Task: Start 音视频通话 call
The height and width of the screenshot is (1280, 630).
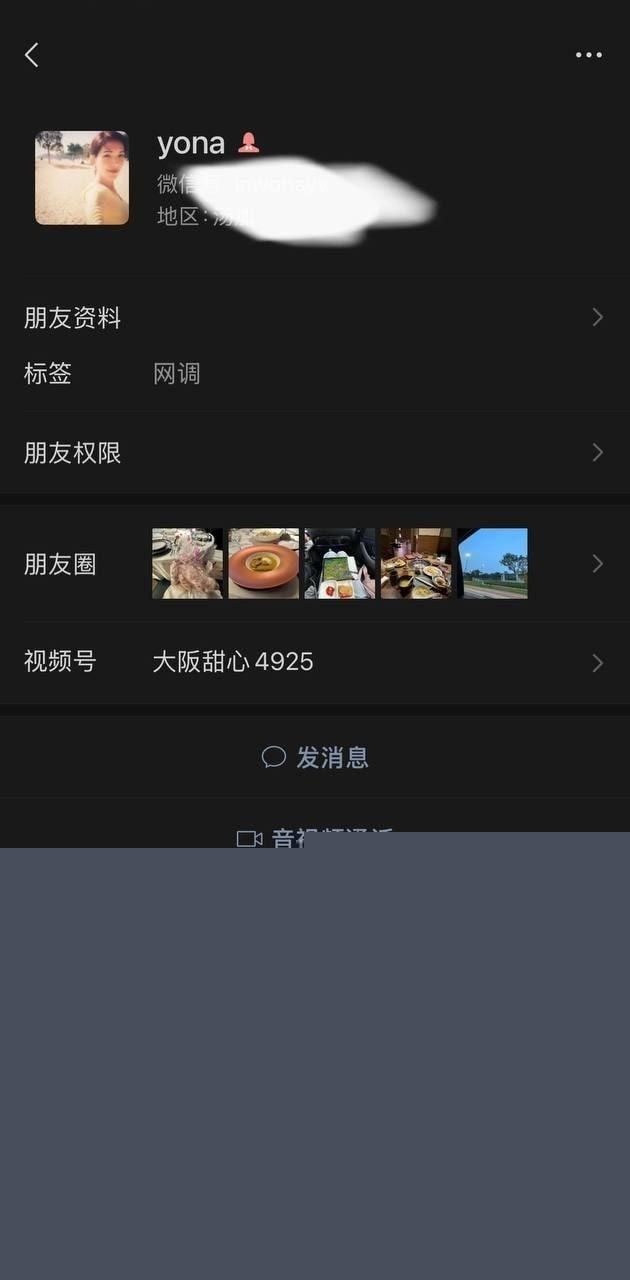Action: [x=315, y=837]
